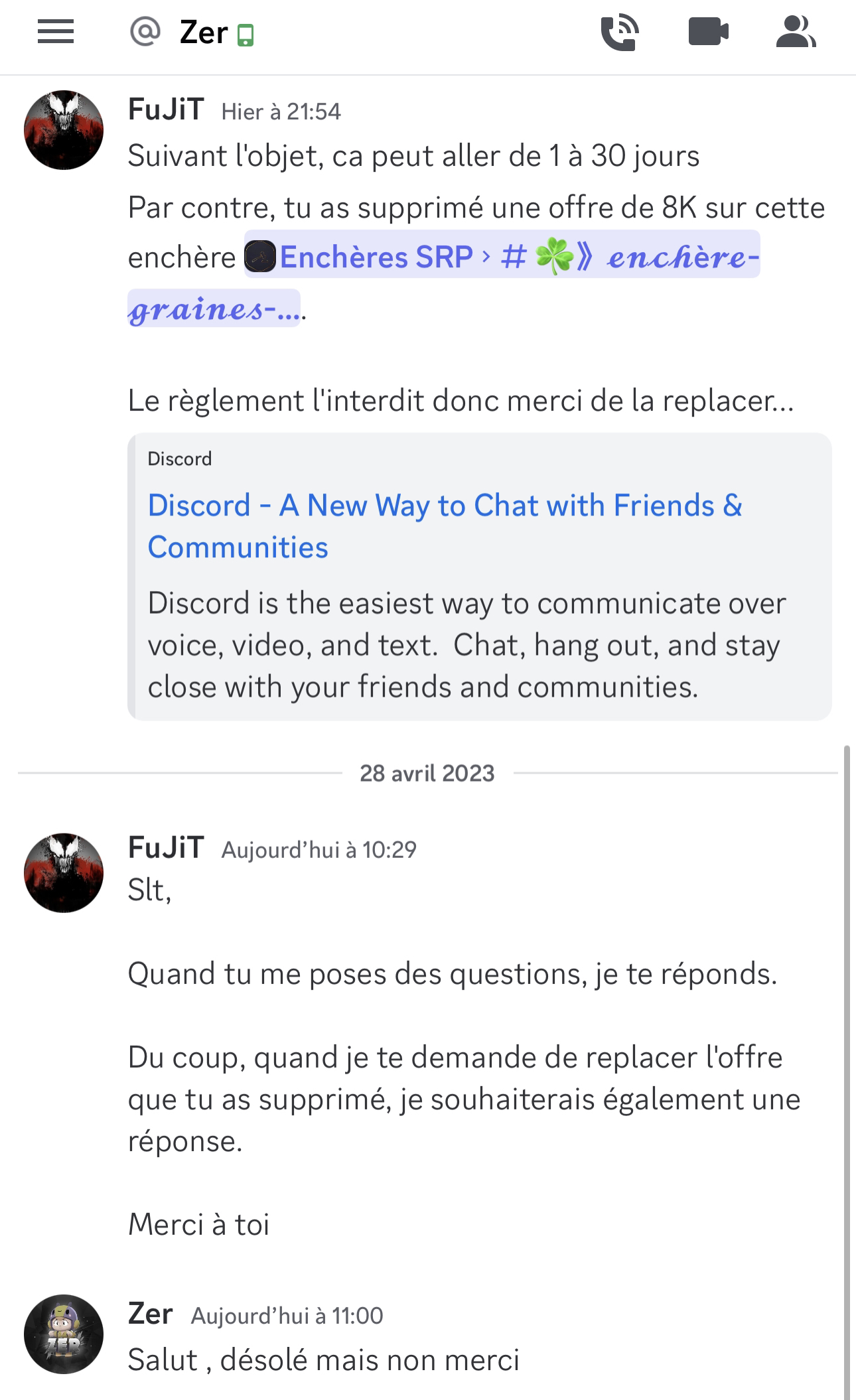
Task: Tap FuJiT's username on the 10:29 message
Action: tap(166, 847)
